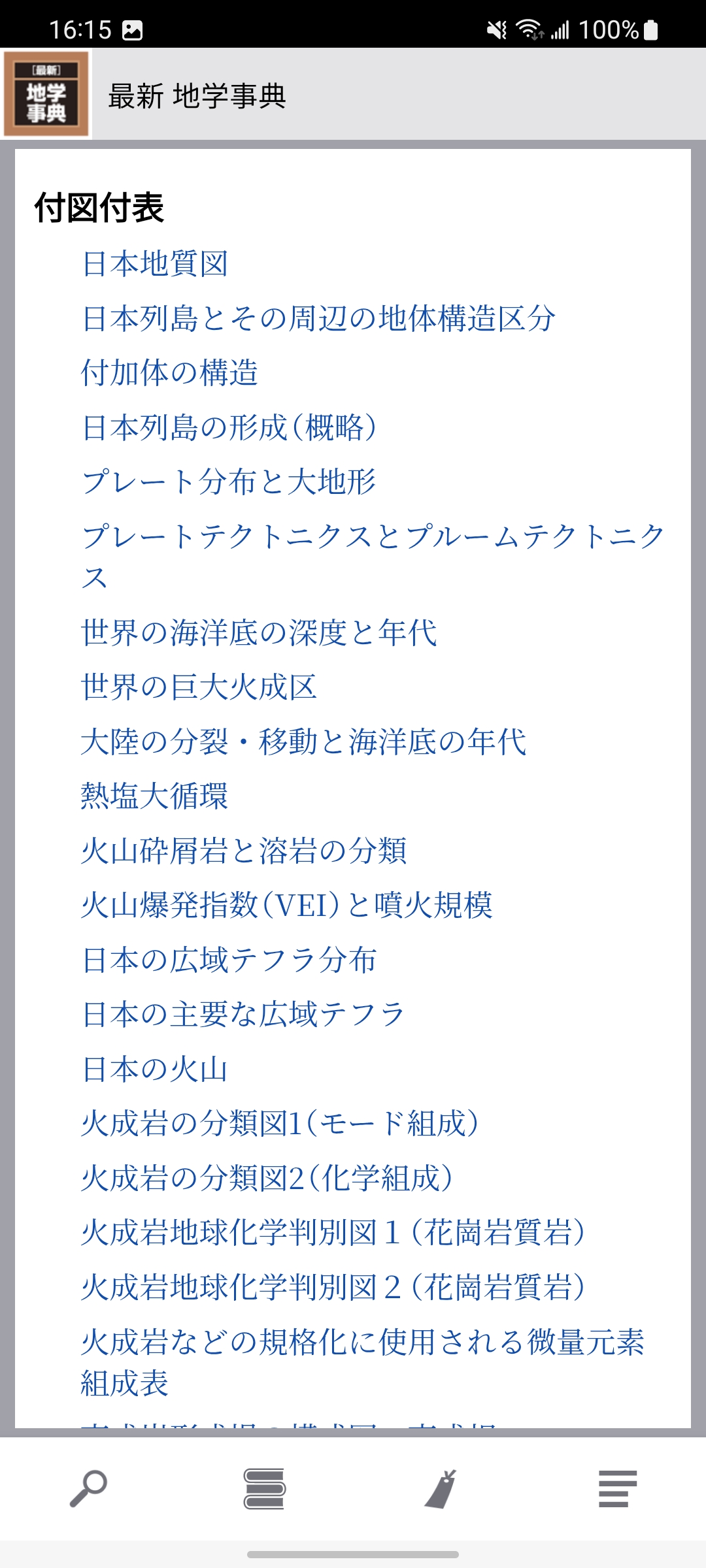Open 日本の広域テフラ分布
Viewport: 706px width, 1568px height.
point(229,960)
